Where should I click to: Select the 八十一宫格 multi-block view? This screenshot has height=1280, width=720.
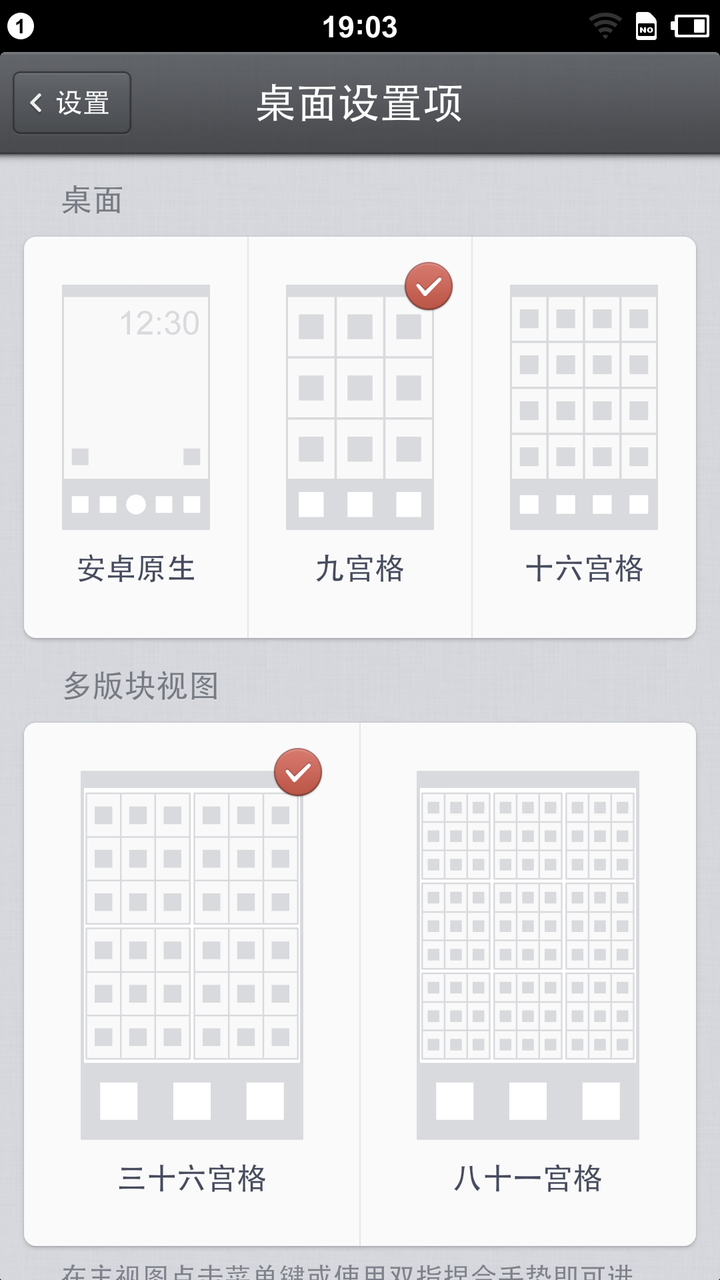pyautogui.click(x=528, y=984)
